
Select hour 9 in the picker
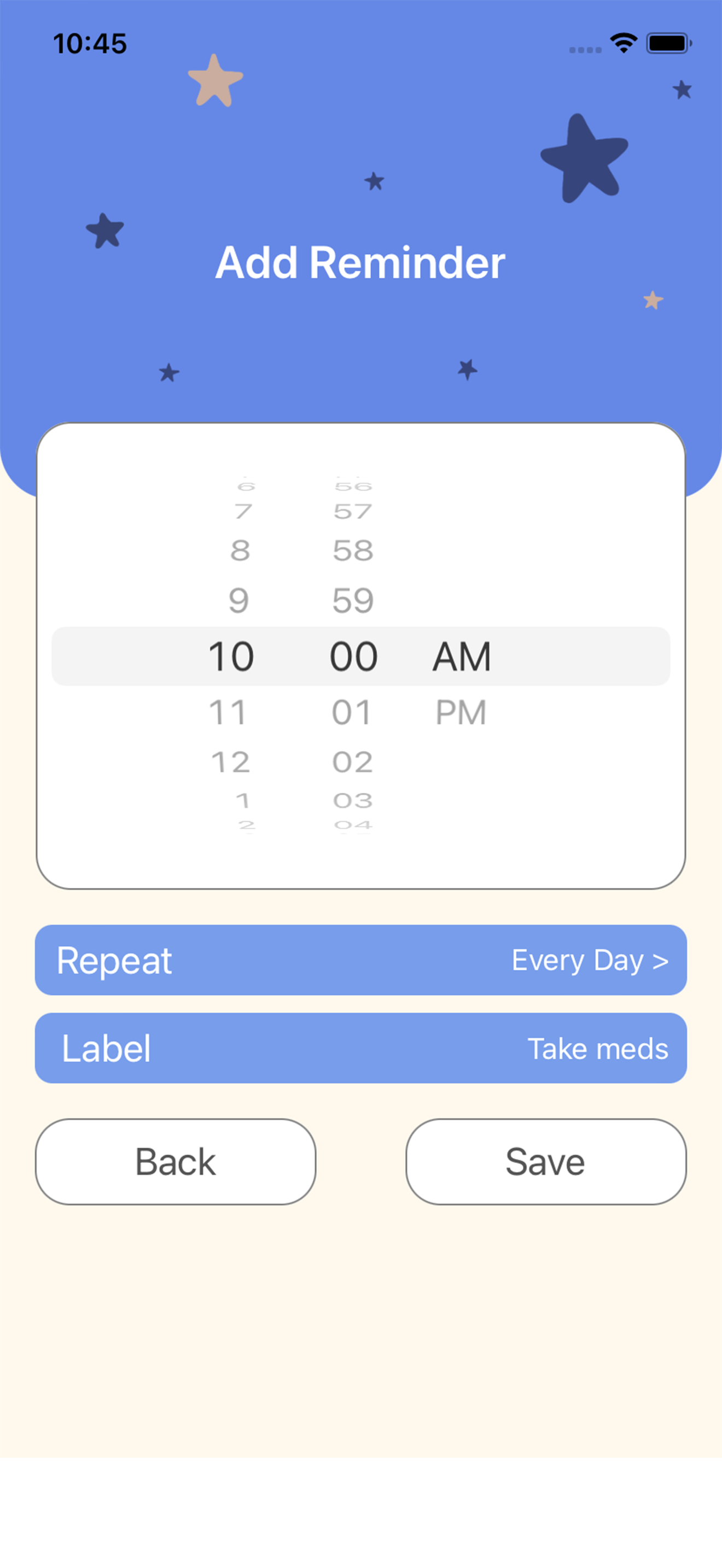(238, 601)
